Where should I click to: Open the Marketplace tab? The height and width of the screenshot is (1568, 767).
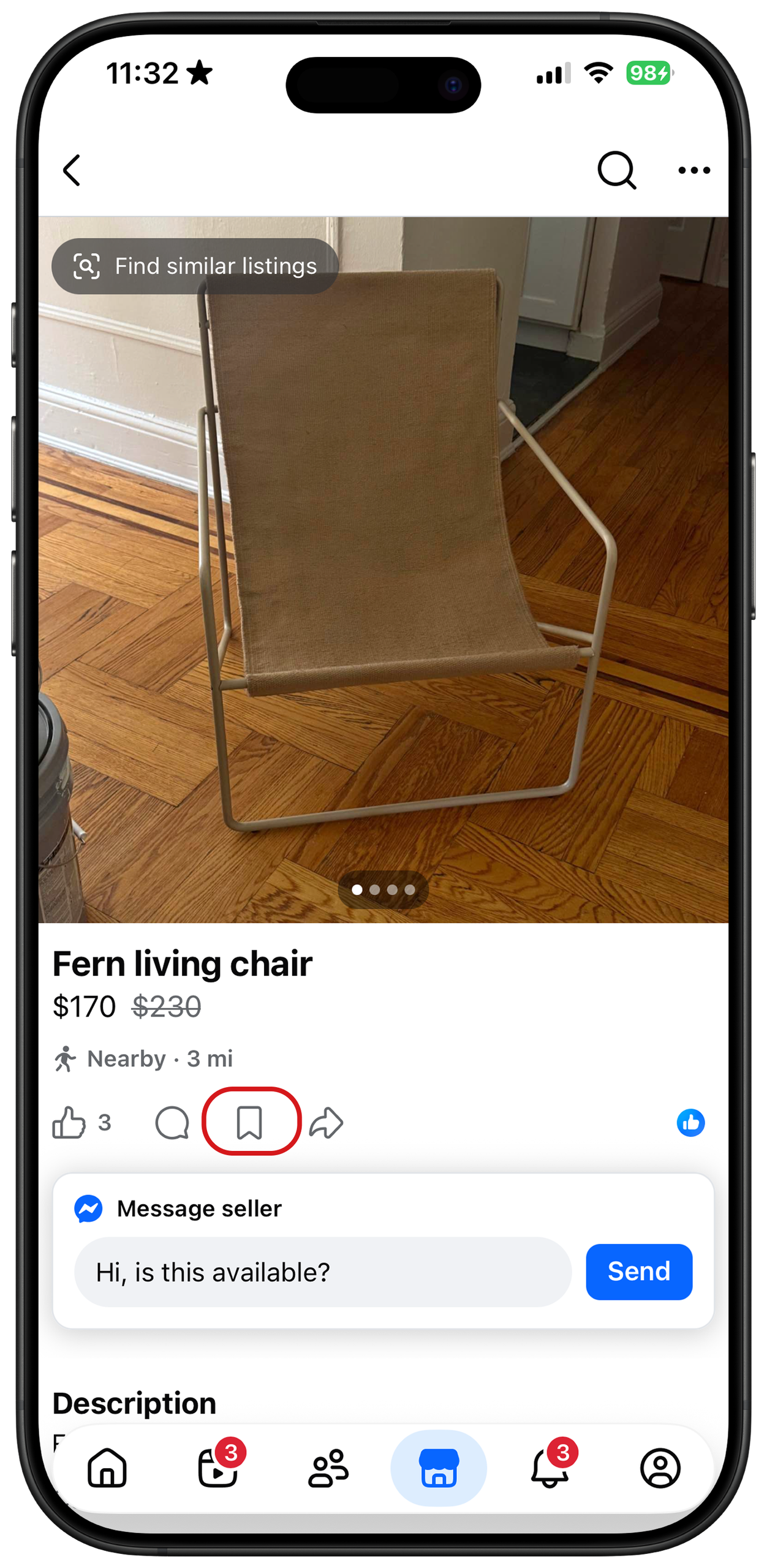coord(439,1468)
